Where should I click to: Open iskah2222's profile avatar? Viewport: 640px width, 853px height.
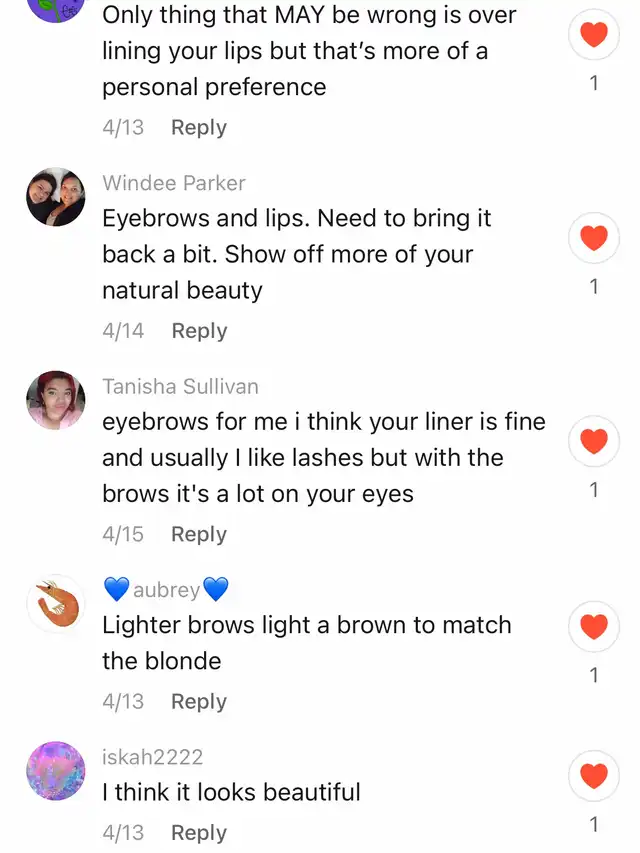[x=55, y=771]
